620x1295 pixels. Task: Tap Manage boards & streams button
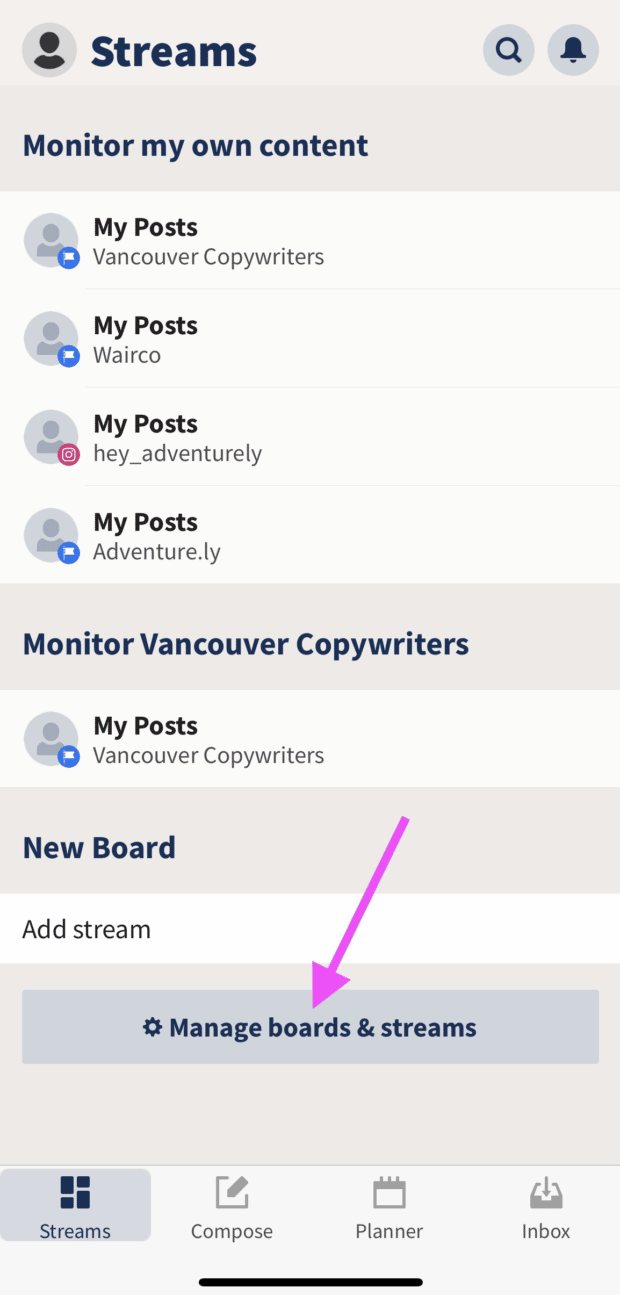310,1027
